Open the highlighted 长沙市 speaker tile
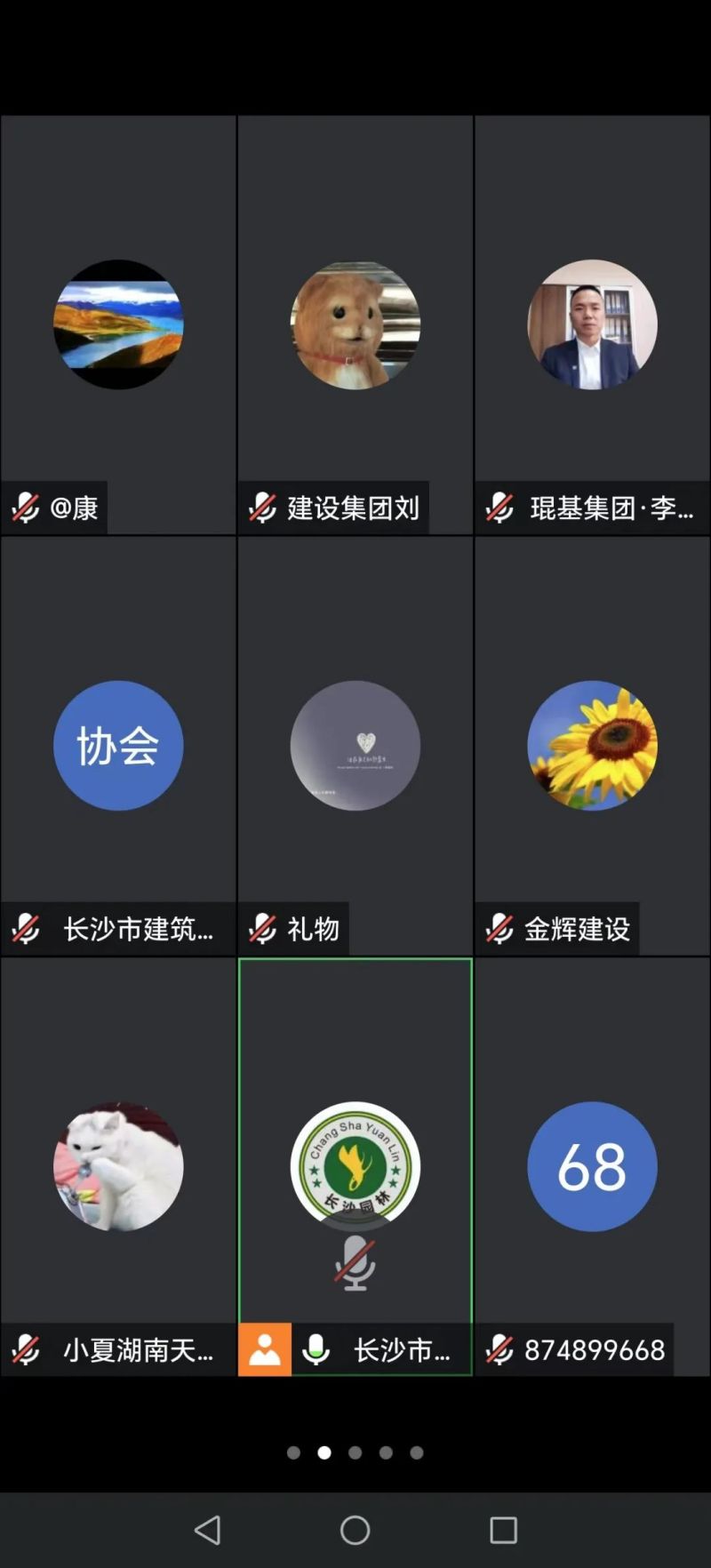 [x=355, y=1166]
